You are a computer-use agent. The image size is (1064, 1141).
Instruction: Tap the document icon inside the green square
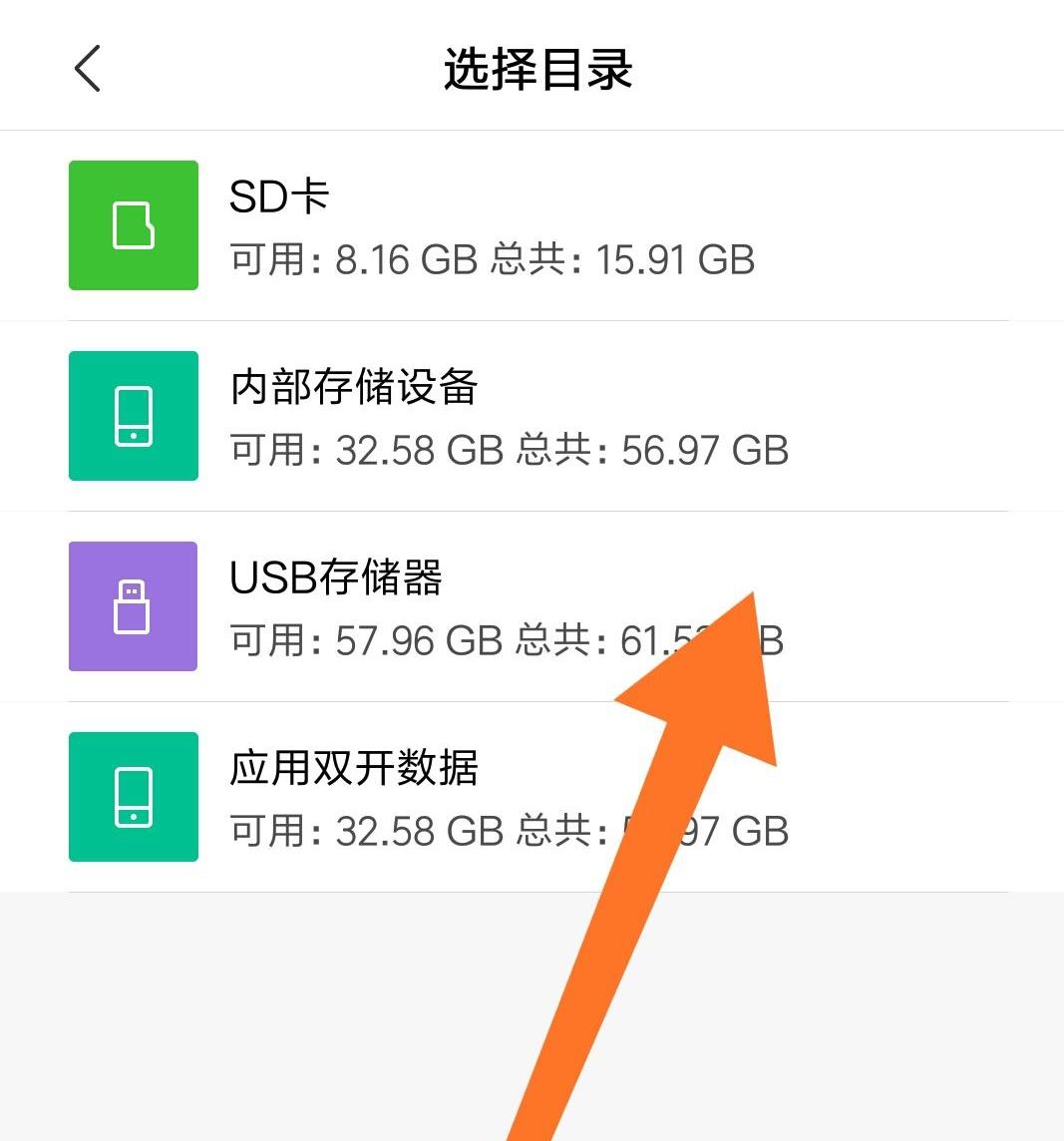(133, 224)
